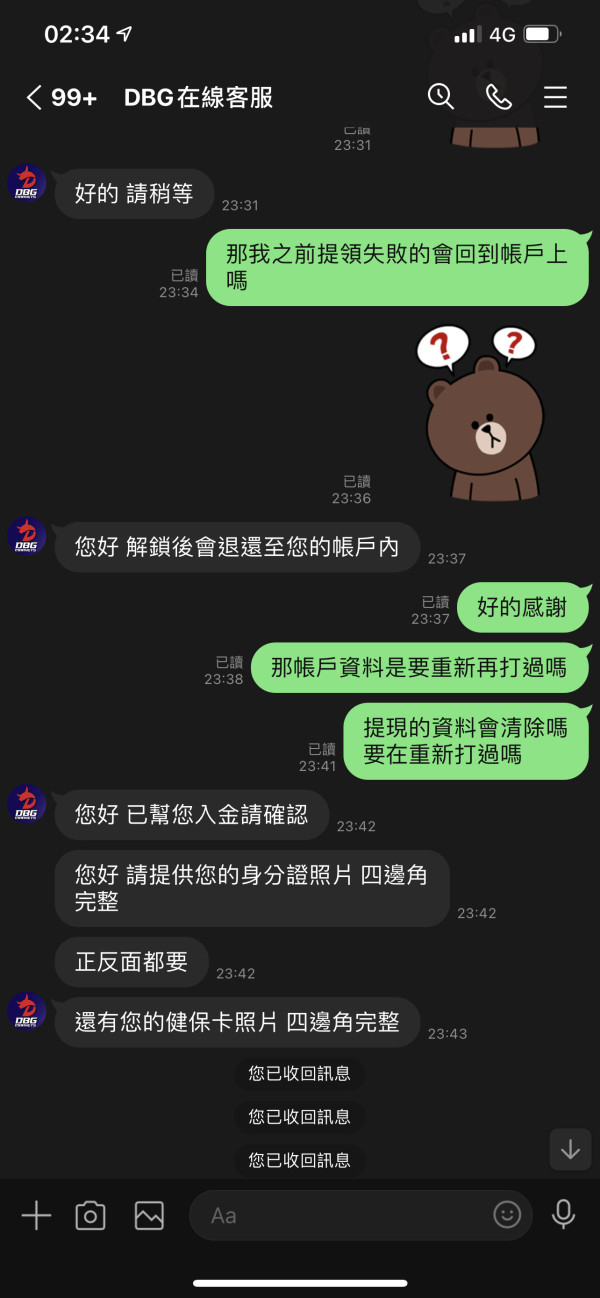Open the camera to take a photo
Image resolution: width=600 pixels, height=1298 pixels.
tap(91, 1215)
